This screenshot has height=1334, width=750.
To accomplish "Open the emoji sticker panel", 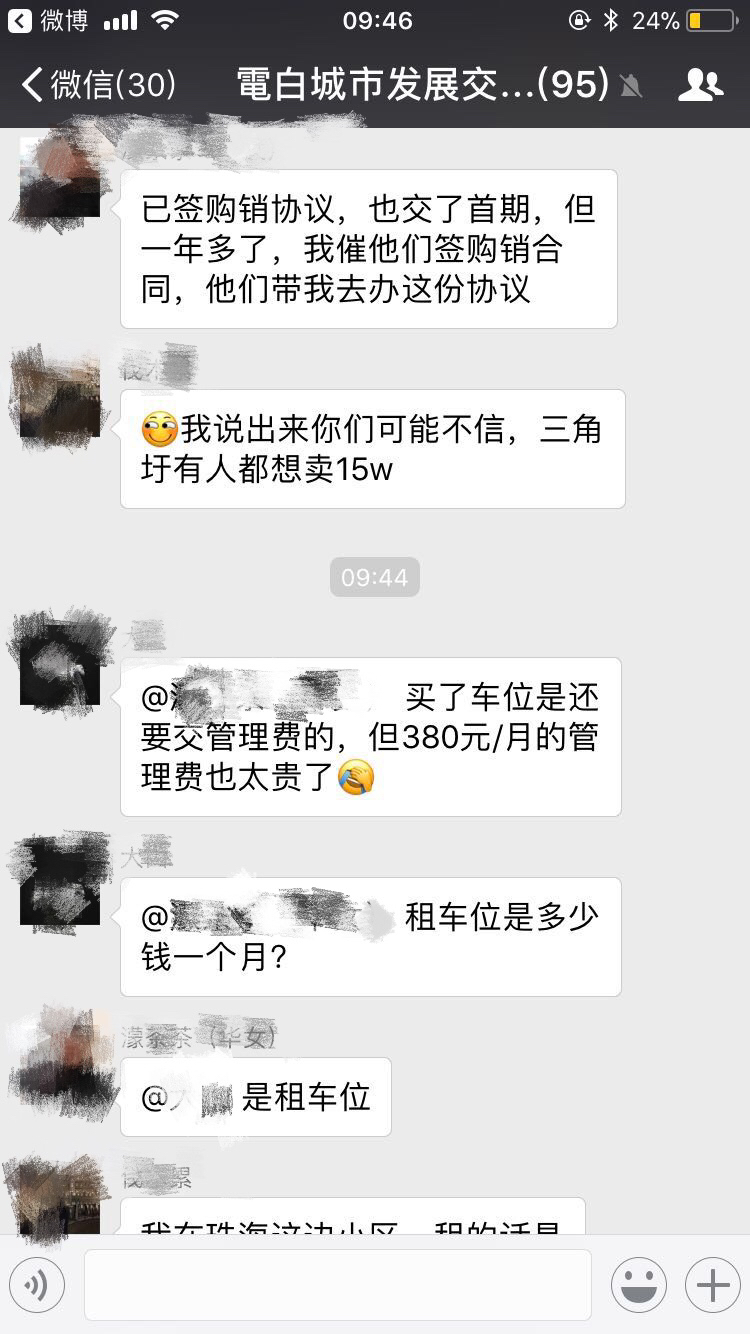I will click(639, 1285).
